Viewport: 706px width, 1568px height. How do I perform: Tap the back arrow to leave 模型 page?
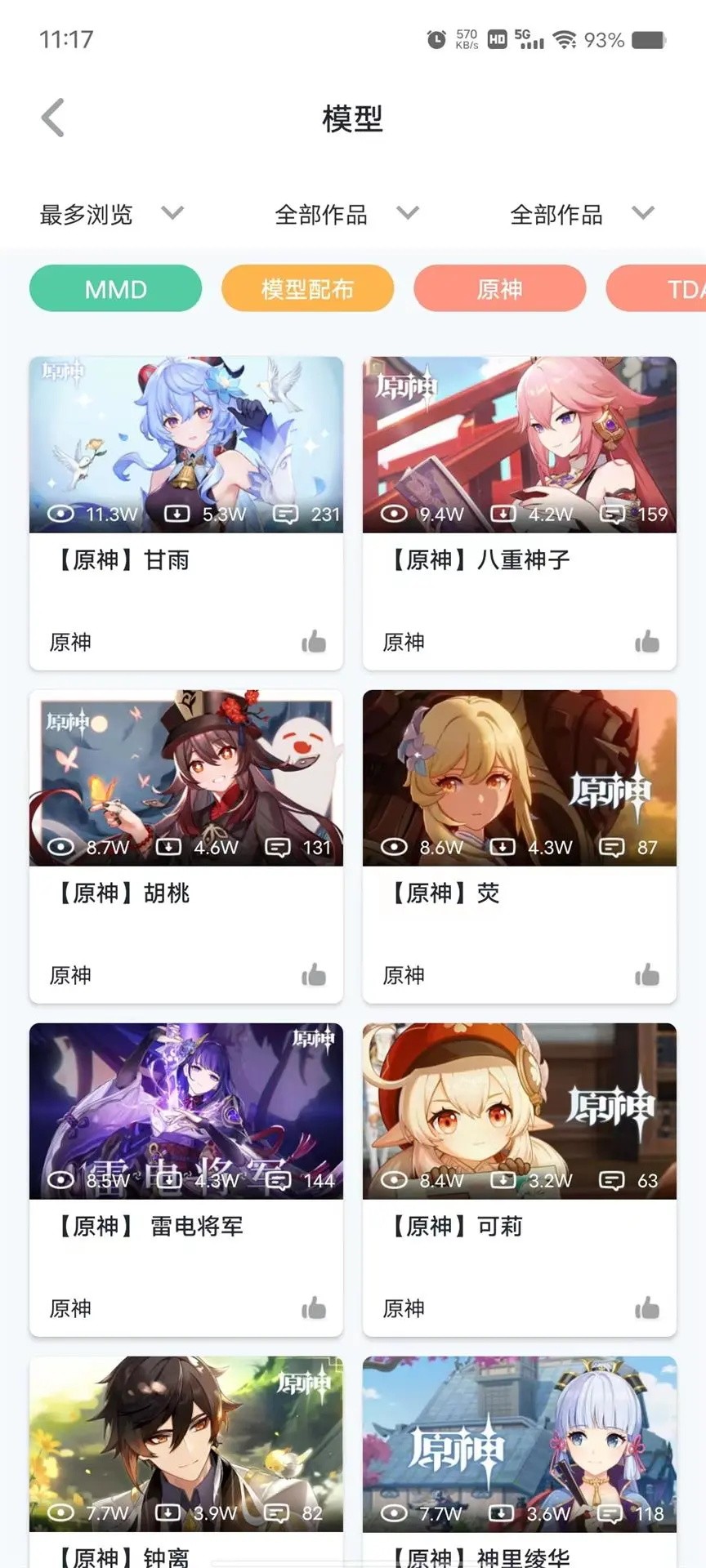pos(52,117)
